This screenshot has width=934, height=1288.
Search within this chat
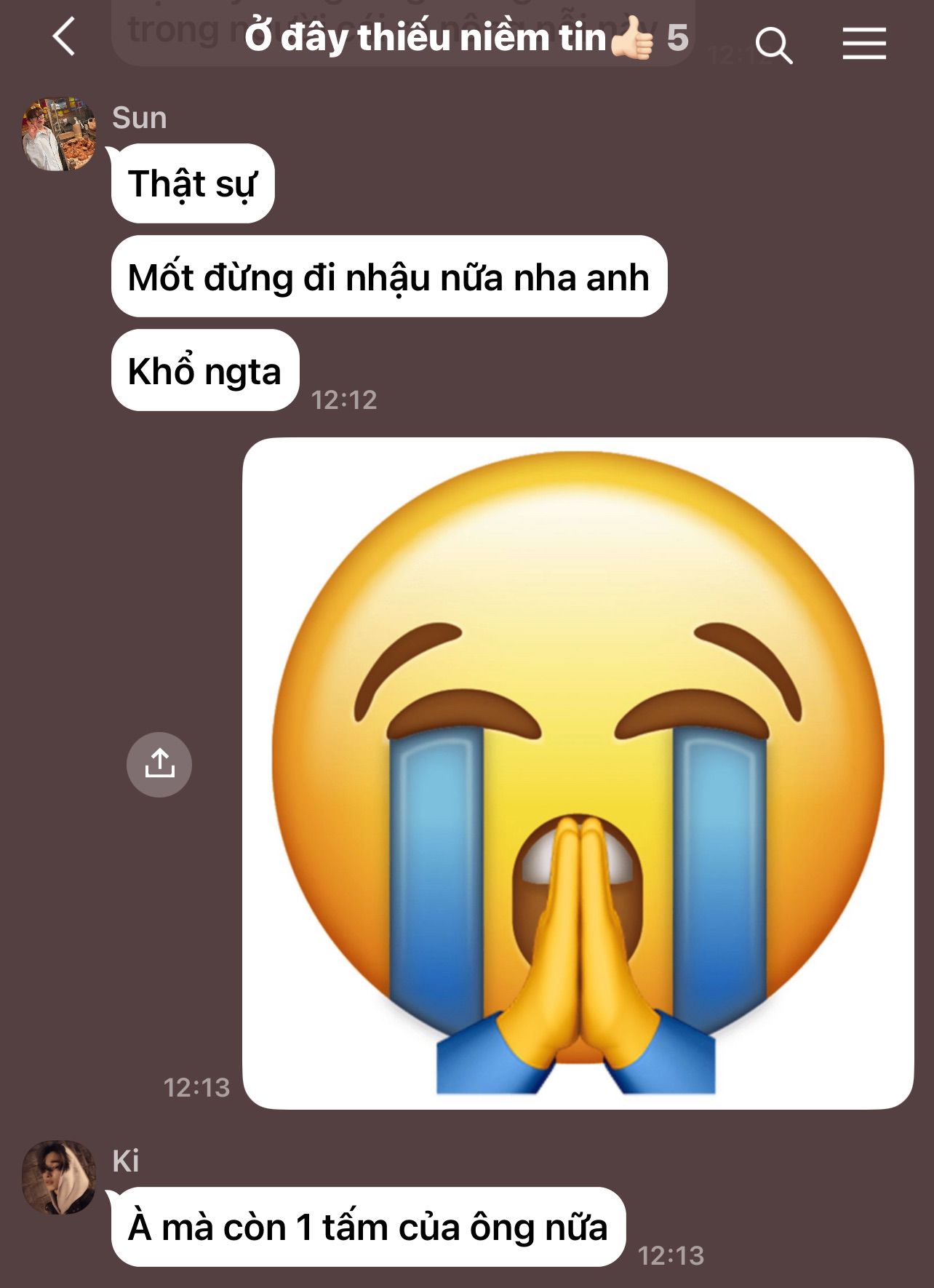(773, 45)
